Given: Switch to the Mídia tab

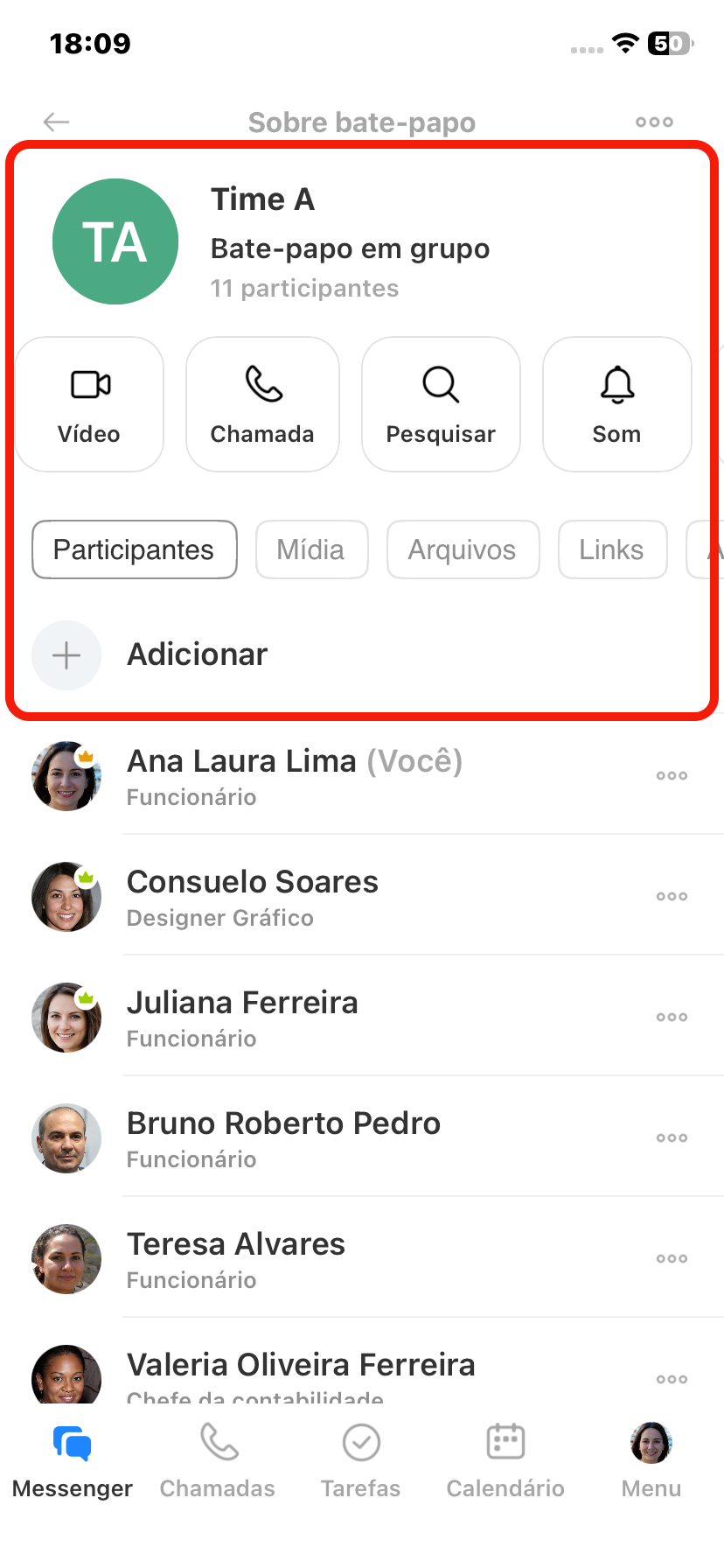Looking at the screenshot, I should (x=311, y=549).
